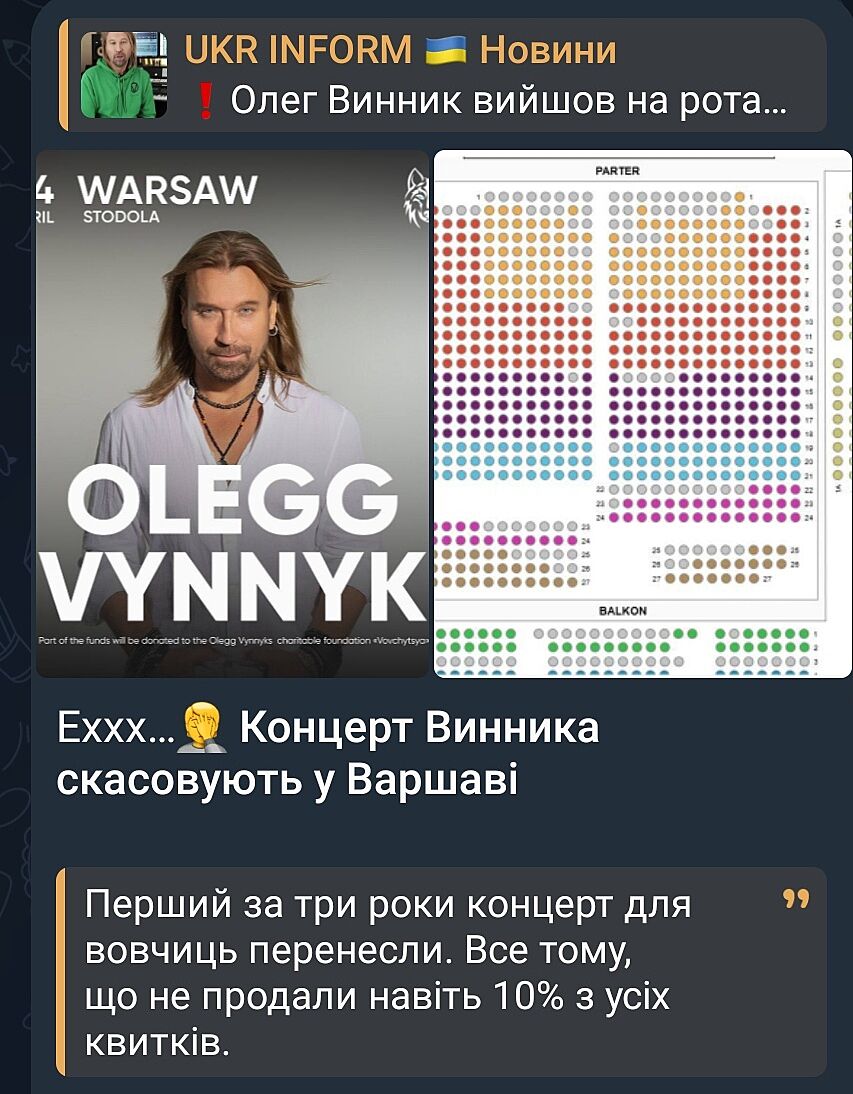Expand the quoted text about the postponed concert

(440, 971)
